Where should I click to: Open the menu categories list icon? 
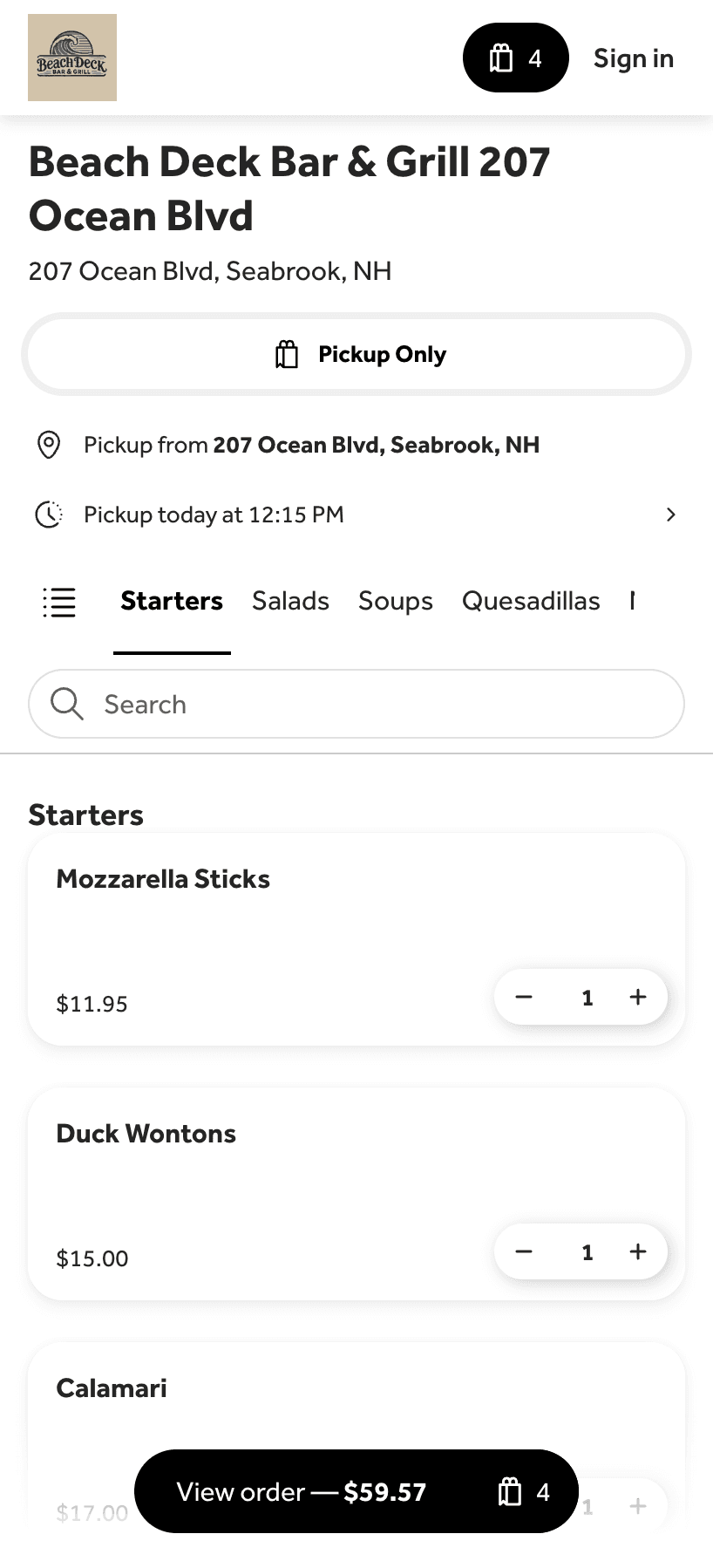click(59, 602)
